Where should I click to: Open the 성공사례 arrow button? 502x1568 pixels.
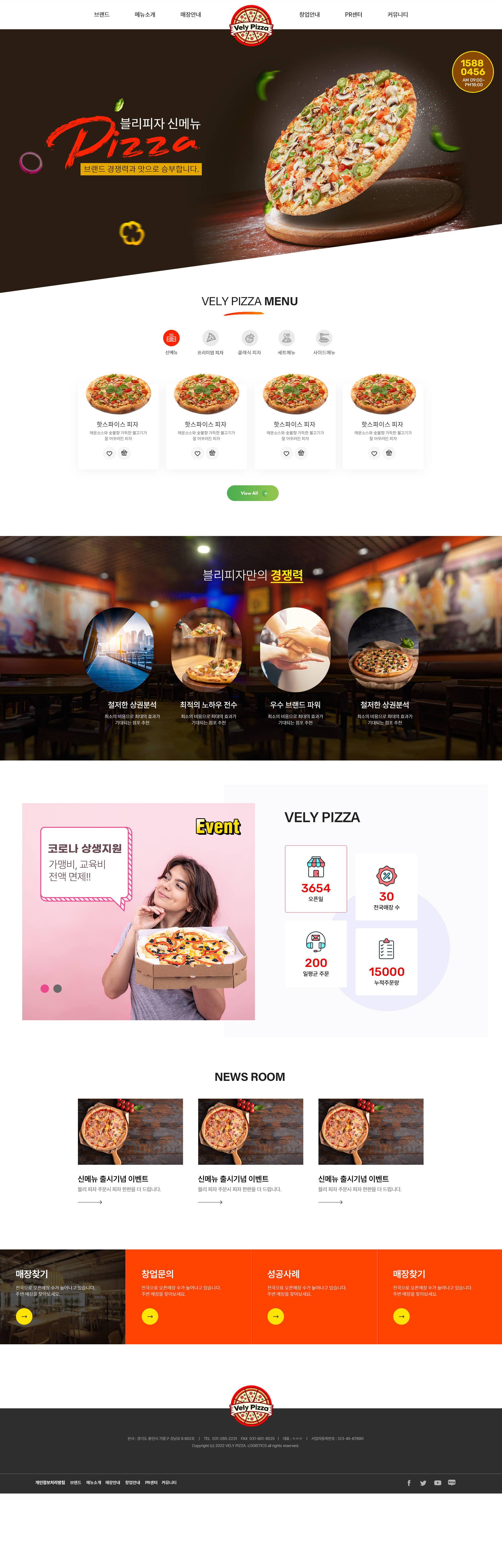pyautogui.click(x=275, y=1316)
